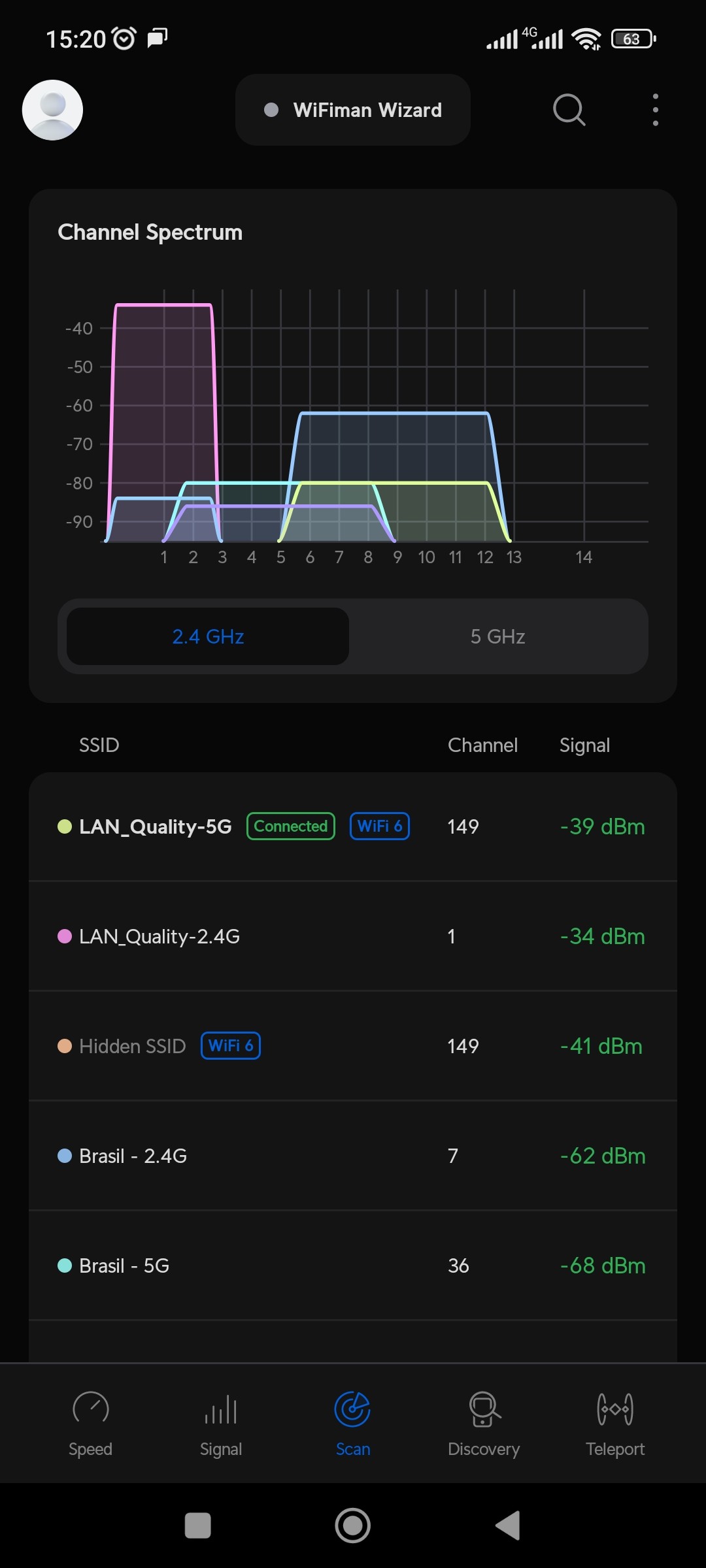Open the profile avatar
Screen dimensions: 706x1568
coord(52,110)
